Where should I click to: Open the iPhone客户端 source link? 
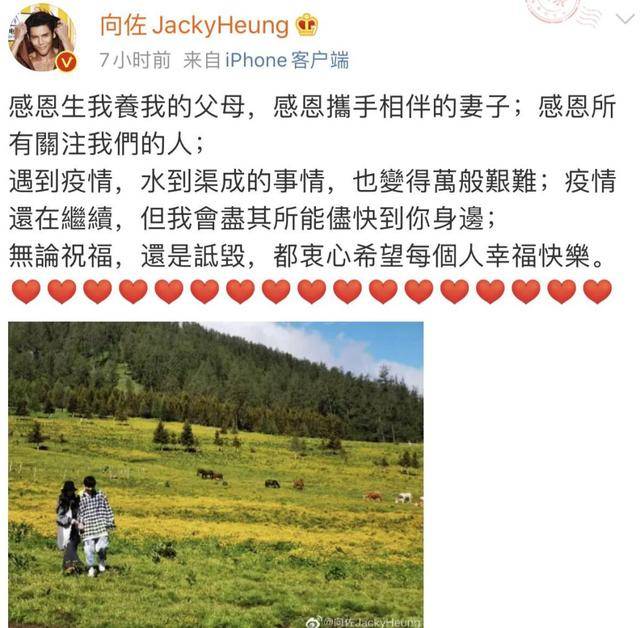[286, 61]
